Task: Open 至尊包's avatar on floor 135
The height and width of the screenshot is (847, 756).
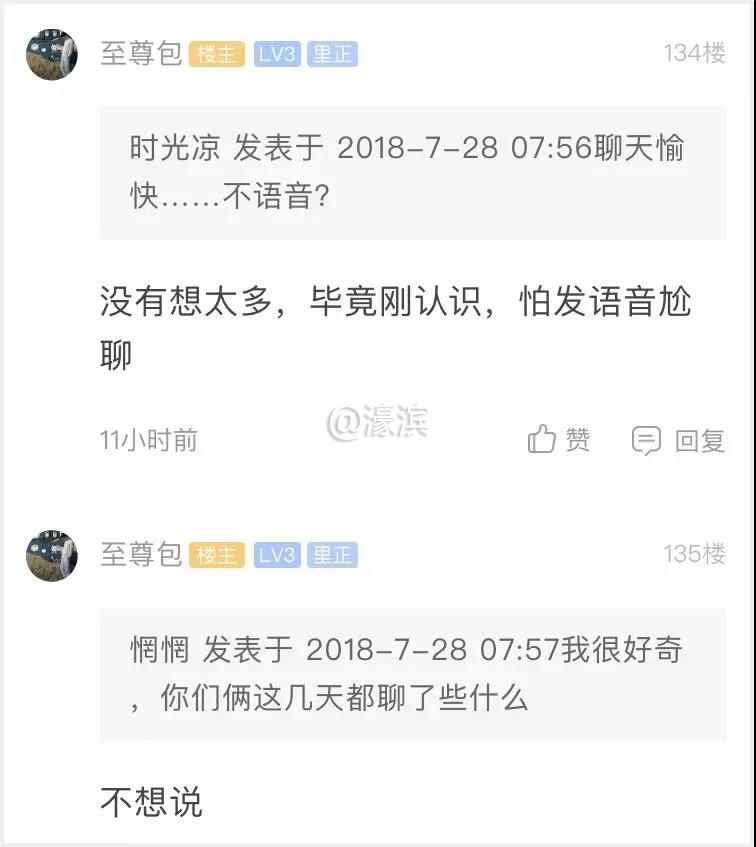Action: (x=52, y=555)
